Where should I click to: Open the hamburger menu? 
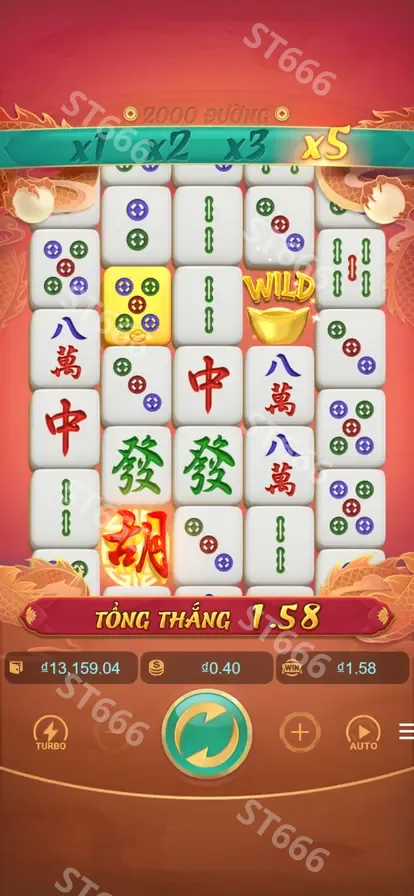(407, 731)
